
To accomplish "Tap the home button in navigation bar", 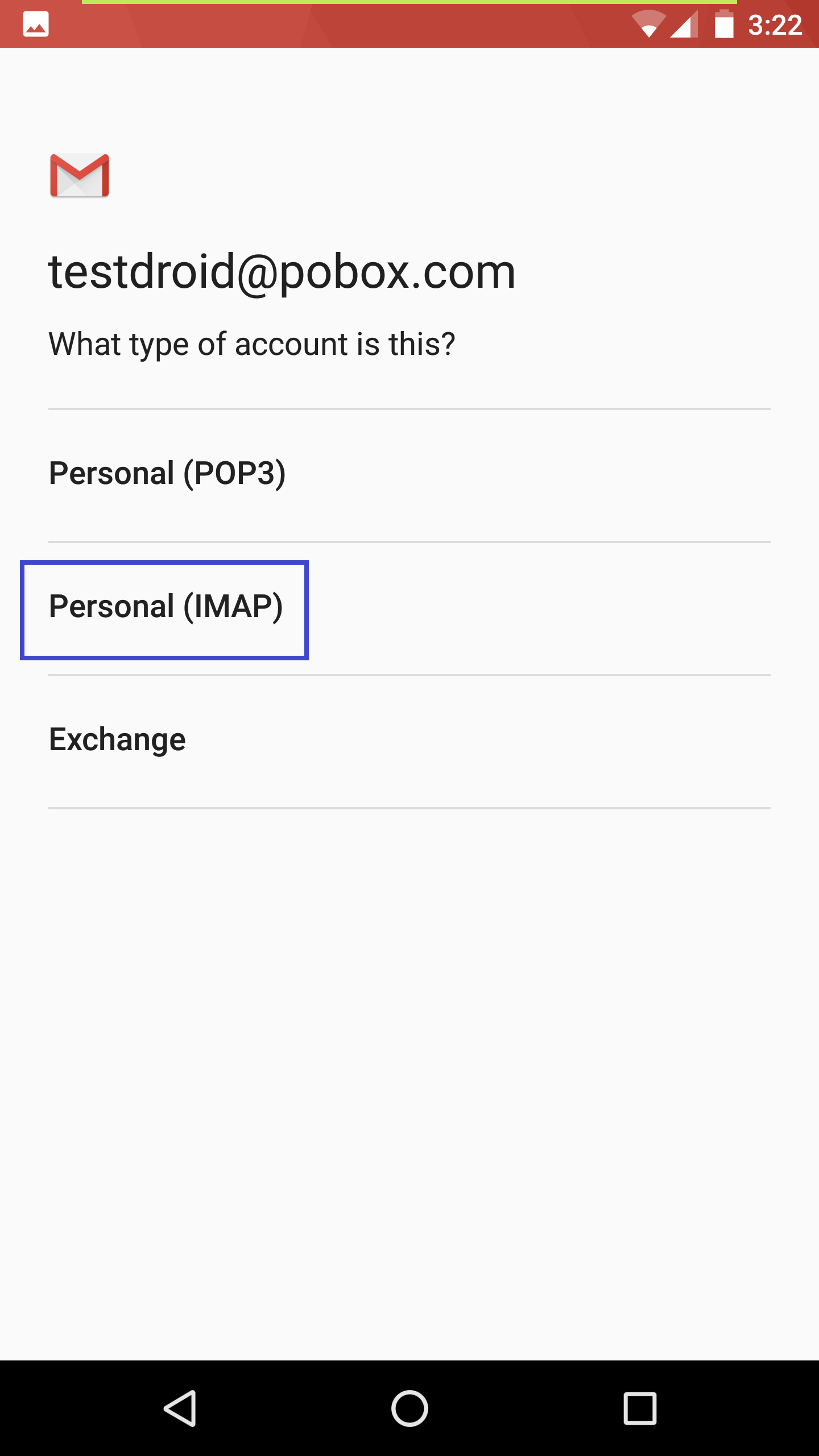I will (x=409, y=1408).
